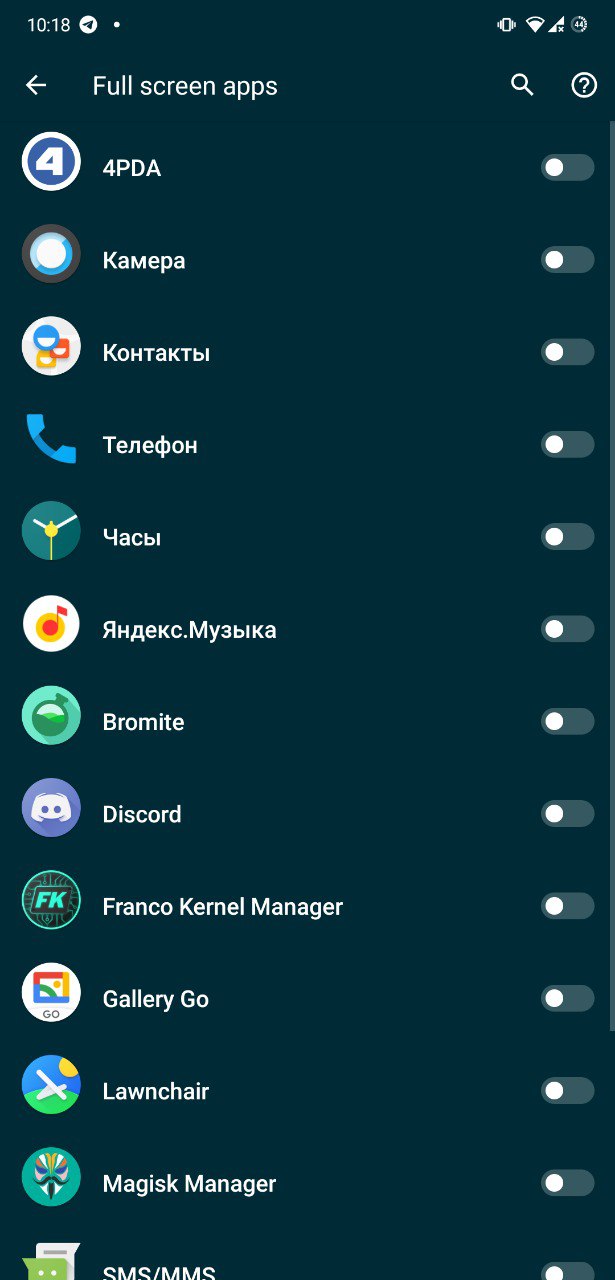Enable full screen for 4PDA
Image resolution: width=615 pixels, height=1280 pixels.
(567, 168)
